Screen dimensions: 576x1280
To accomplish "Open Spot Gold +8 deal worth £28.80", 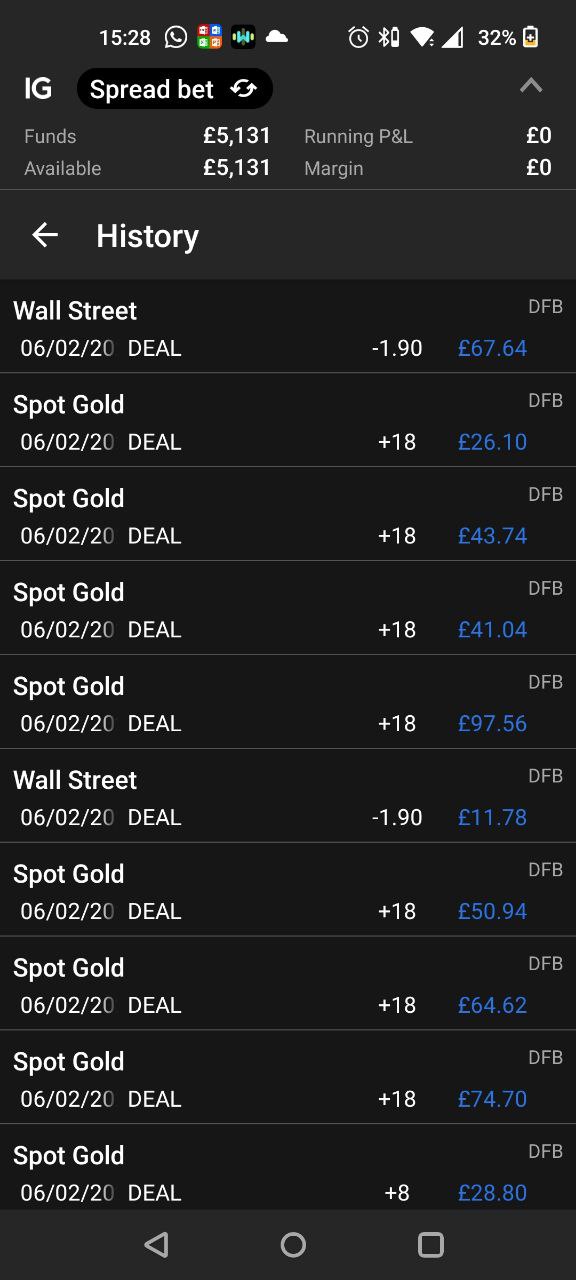I will [x=288, y=1168].
